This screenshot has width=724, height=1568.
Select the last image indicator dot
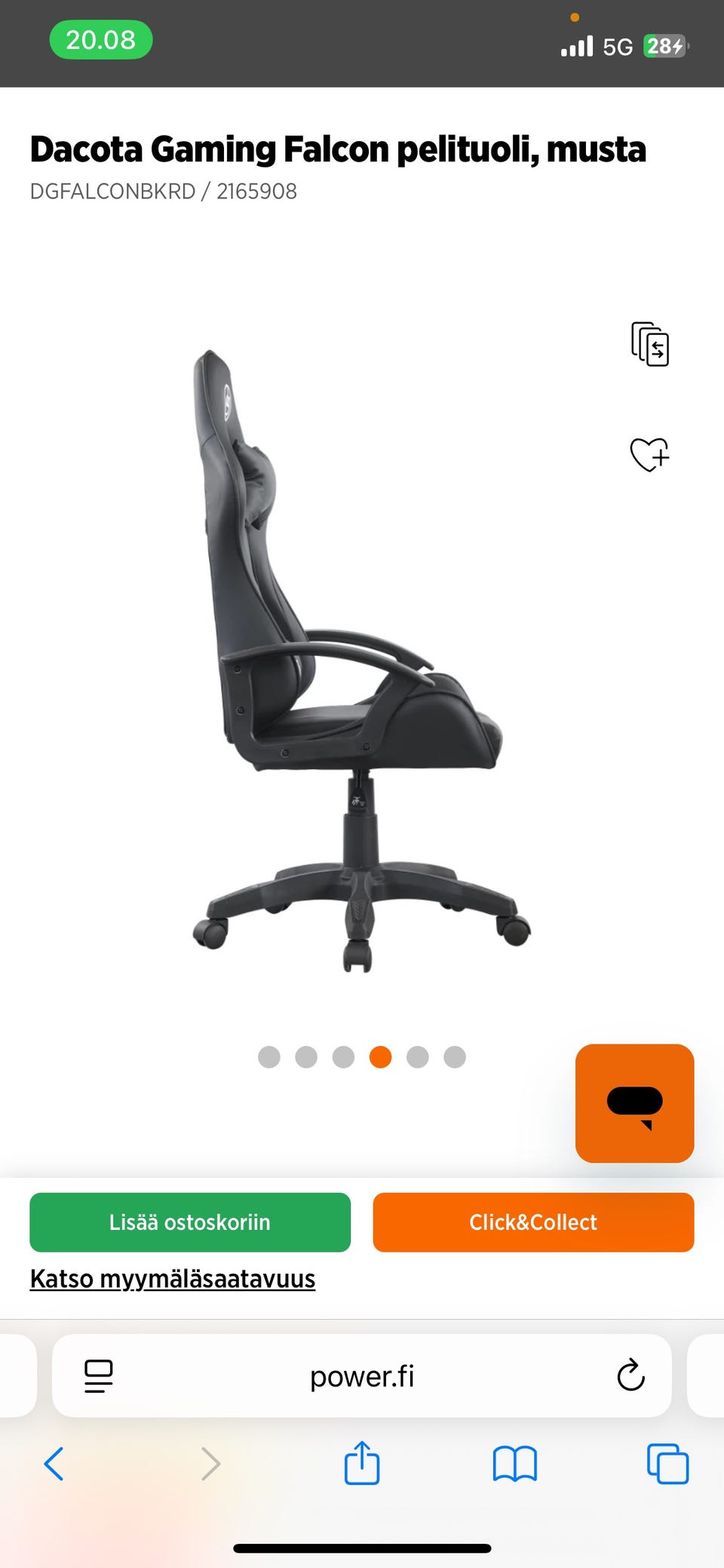point(455,1057)
